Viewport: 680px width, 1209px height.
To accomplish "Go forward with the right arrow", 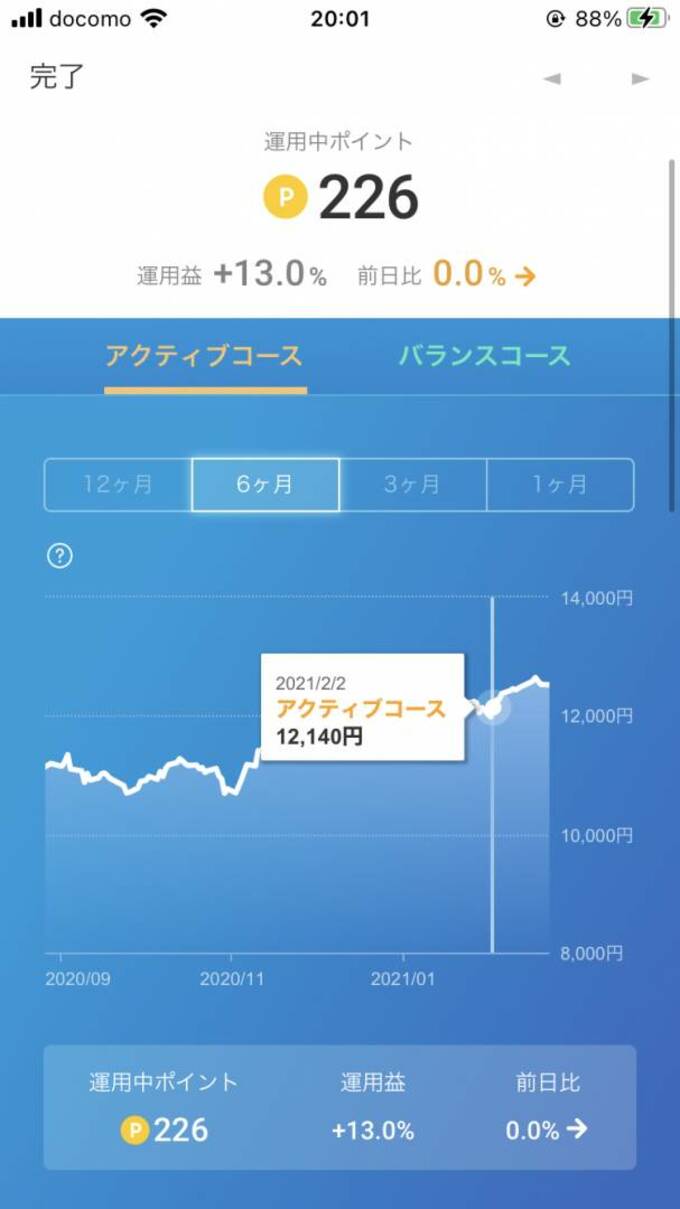I will [x=640, y=79].
